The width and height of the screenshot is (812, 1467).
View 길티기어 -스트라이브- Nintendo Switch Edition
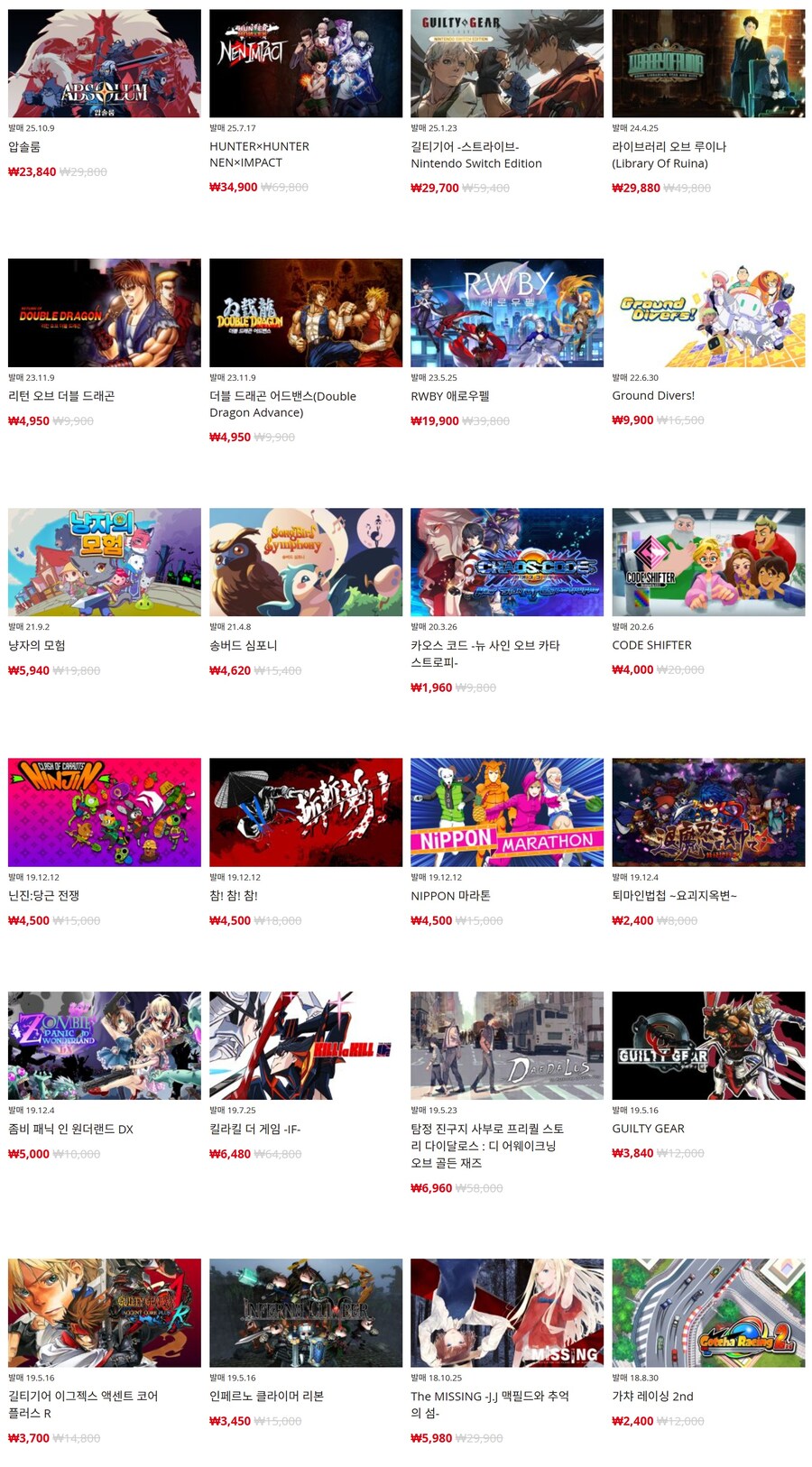(x=506, y=63)
